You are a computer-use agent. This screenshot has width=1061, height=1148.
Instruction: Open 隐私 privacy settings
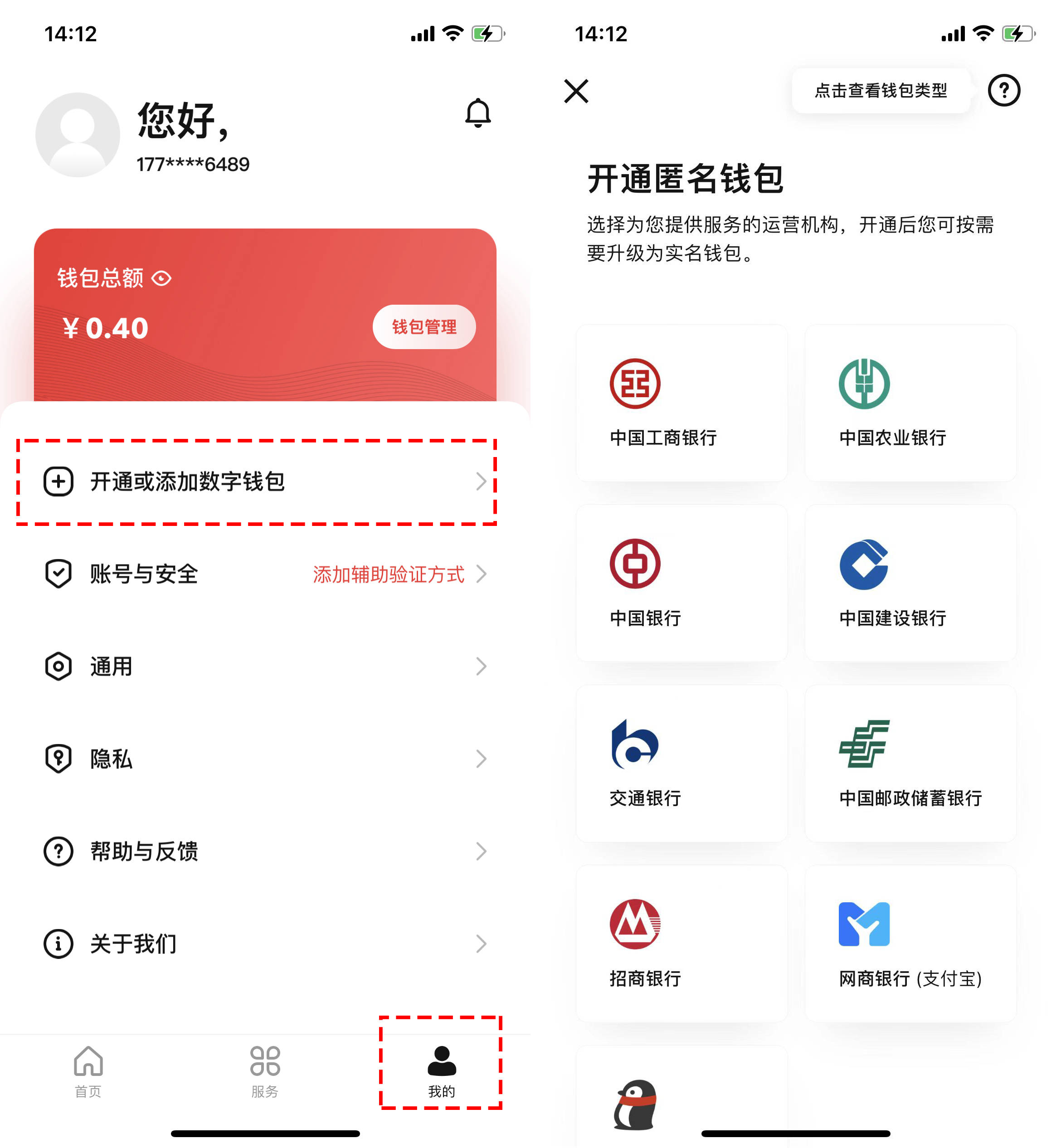(x=264, y=759)
